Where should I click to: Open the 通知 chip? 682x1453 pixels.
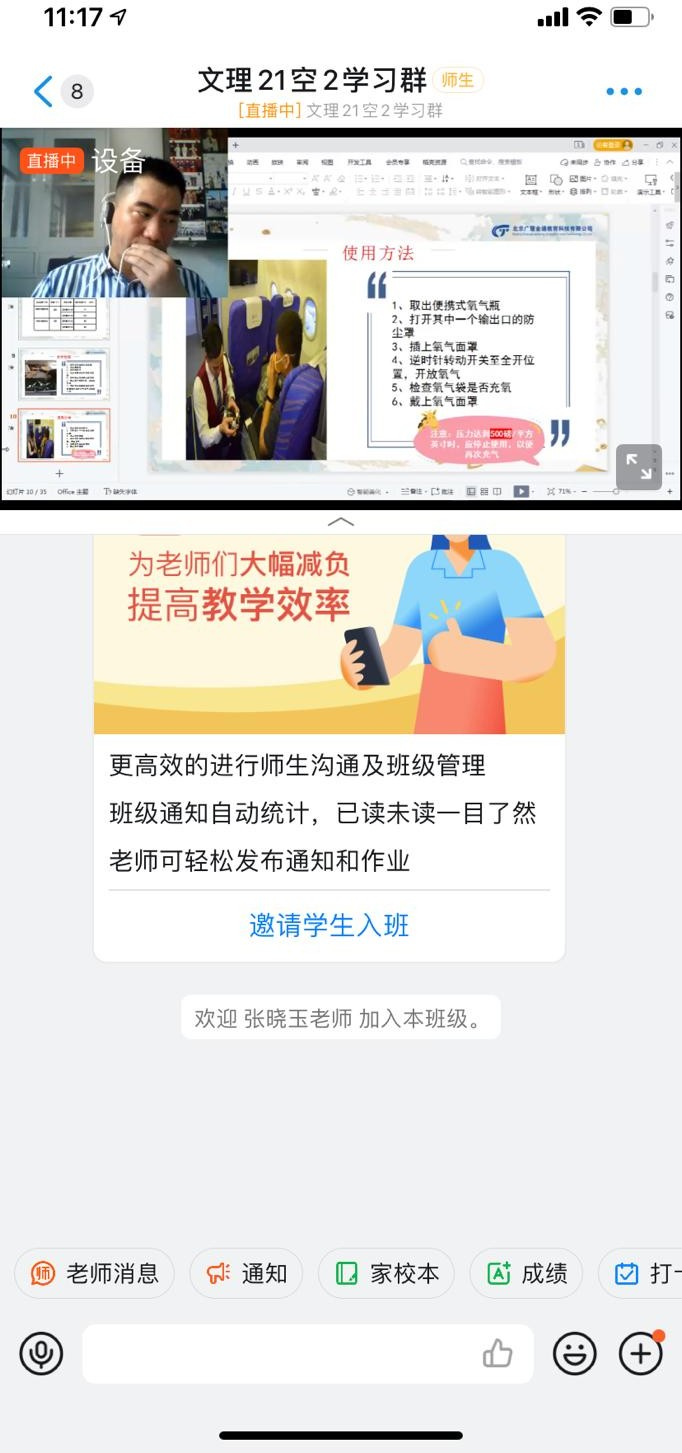click(246, 1273)
